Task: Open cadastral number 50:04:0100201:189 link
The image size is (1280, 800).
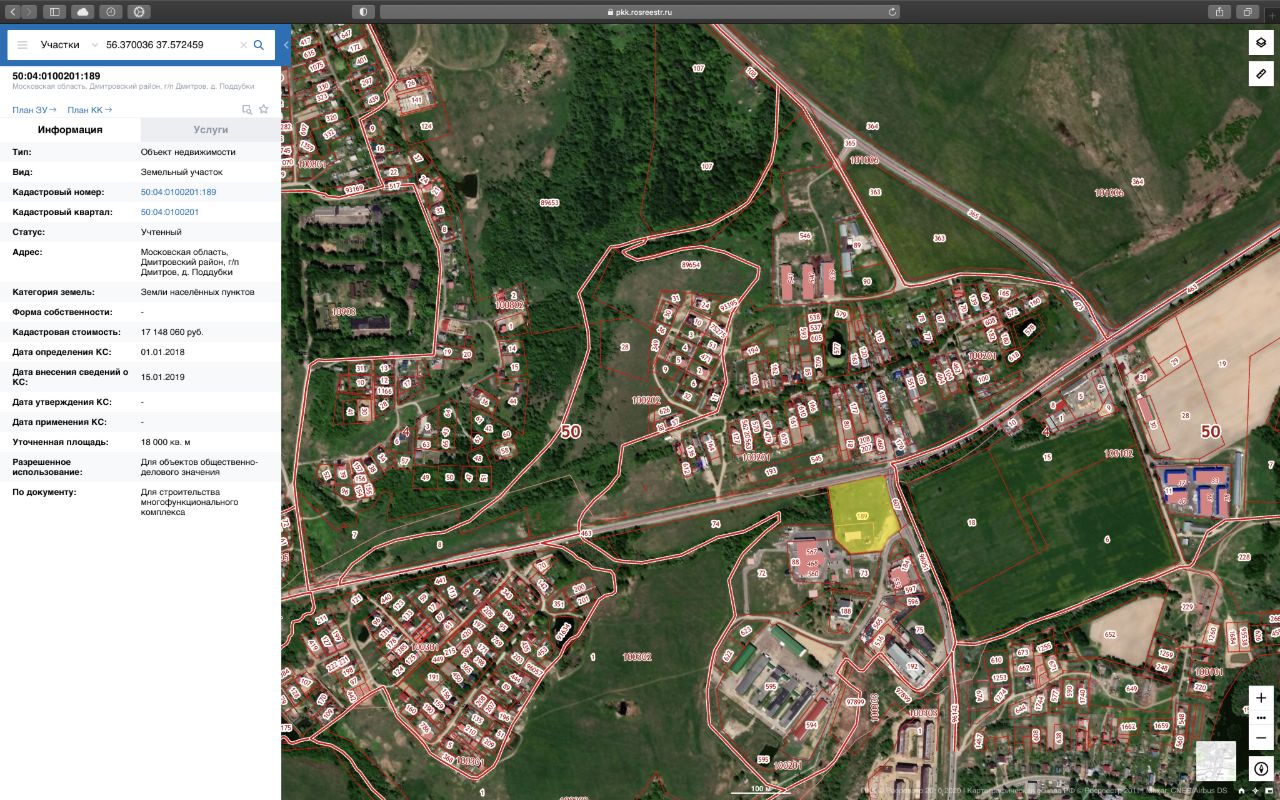Action: 178,192
